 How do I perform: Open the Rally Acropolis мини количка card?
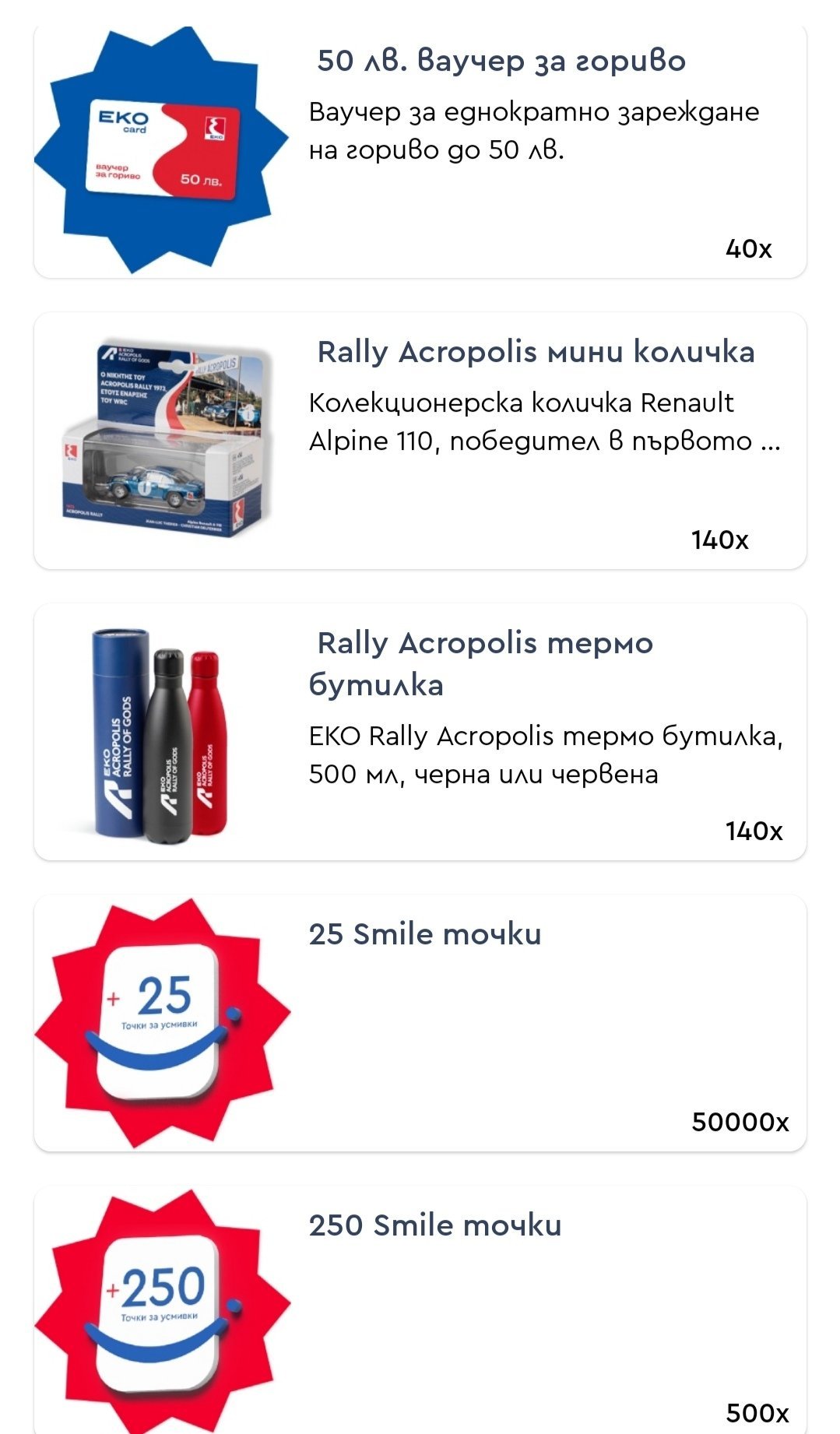(420, 441)
